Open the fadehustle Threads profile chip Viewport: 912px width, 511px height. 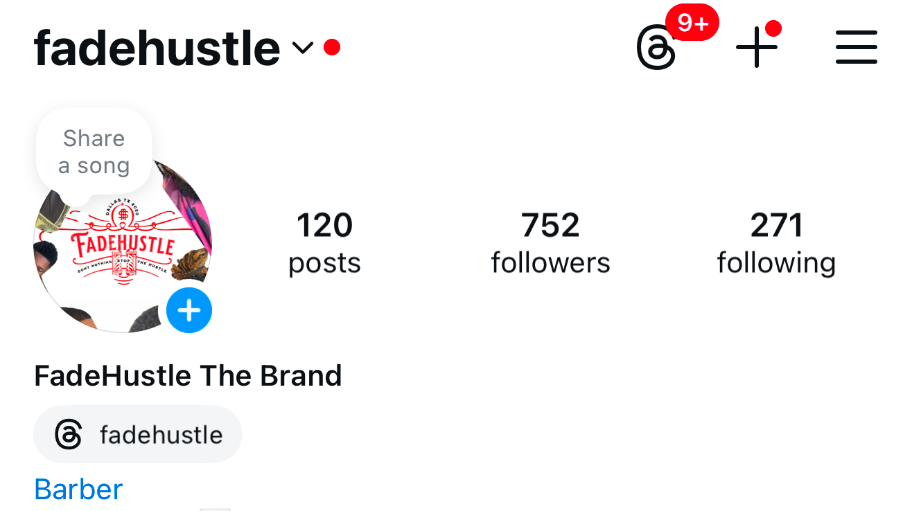138,434
